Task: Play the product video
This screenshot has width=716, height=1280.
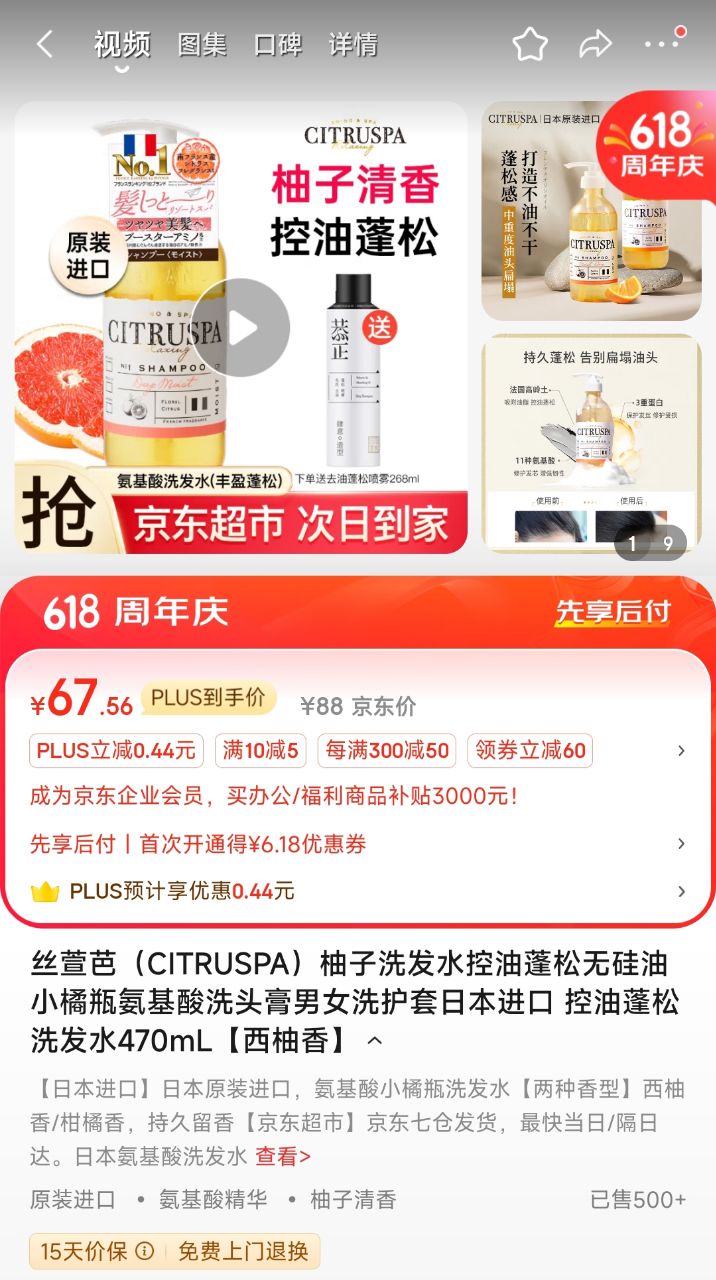Action: [240, 328]
